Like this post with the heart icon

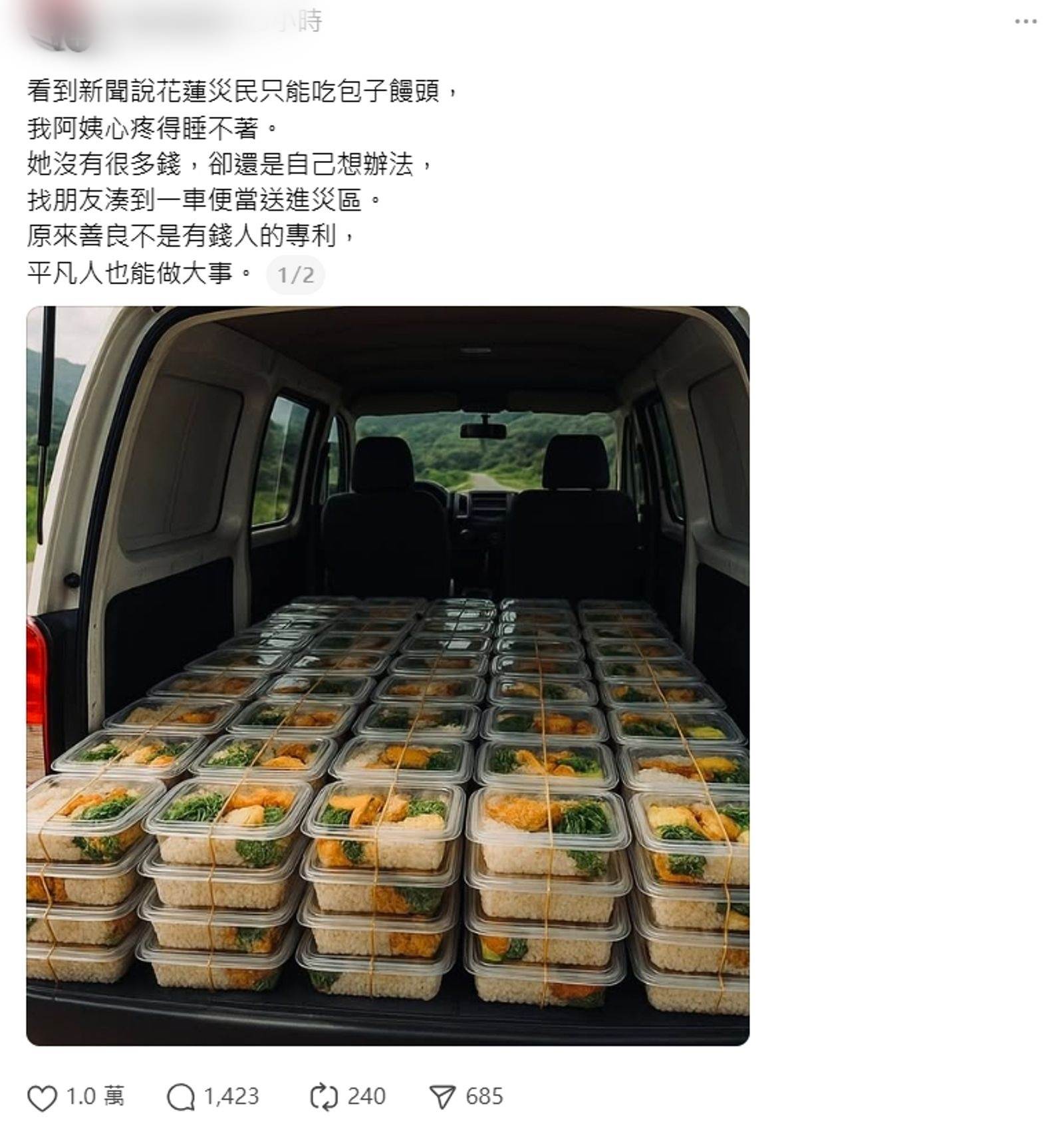[x=42, y=1097]
